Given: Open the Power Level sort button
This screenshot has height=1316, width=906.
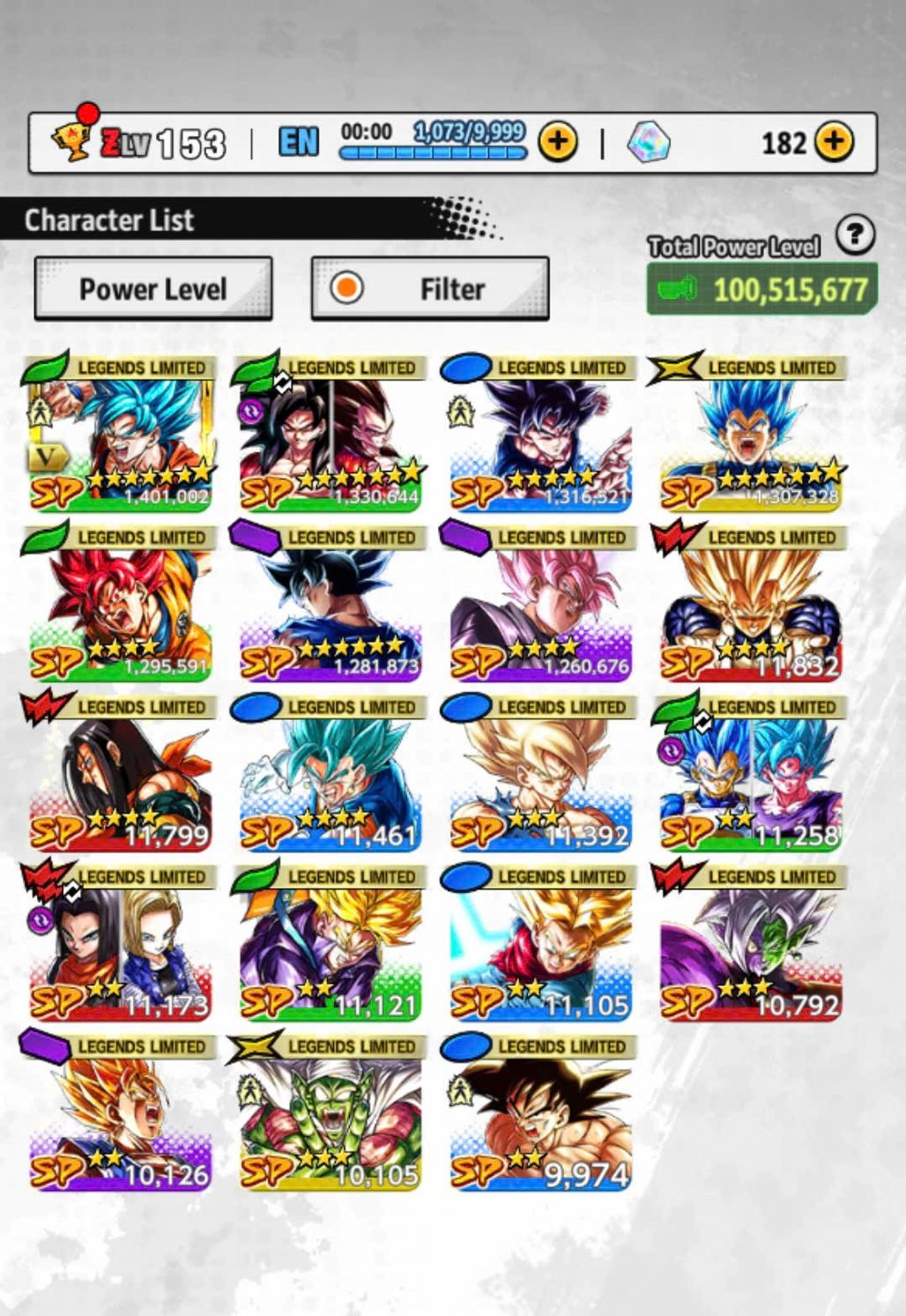Looking at the screenshot, I should click(x=152, y=289).
